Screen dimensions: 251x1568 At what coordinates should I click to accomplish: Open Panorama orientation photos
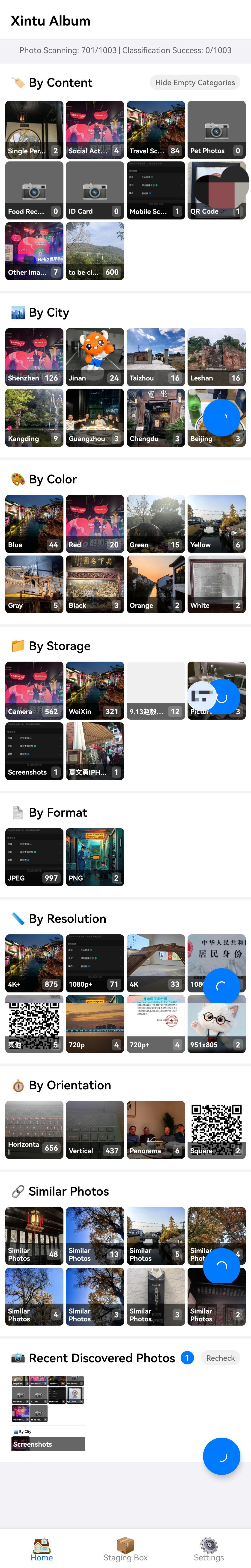pyautogui.click(x=155, y=1130)
